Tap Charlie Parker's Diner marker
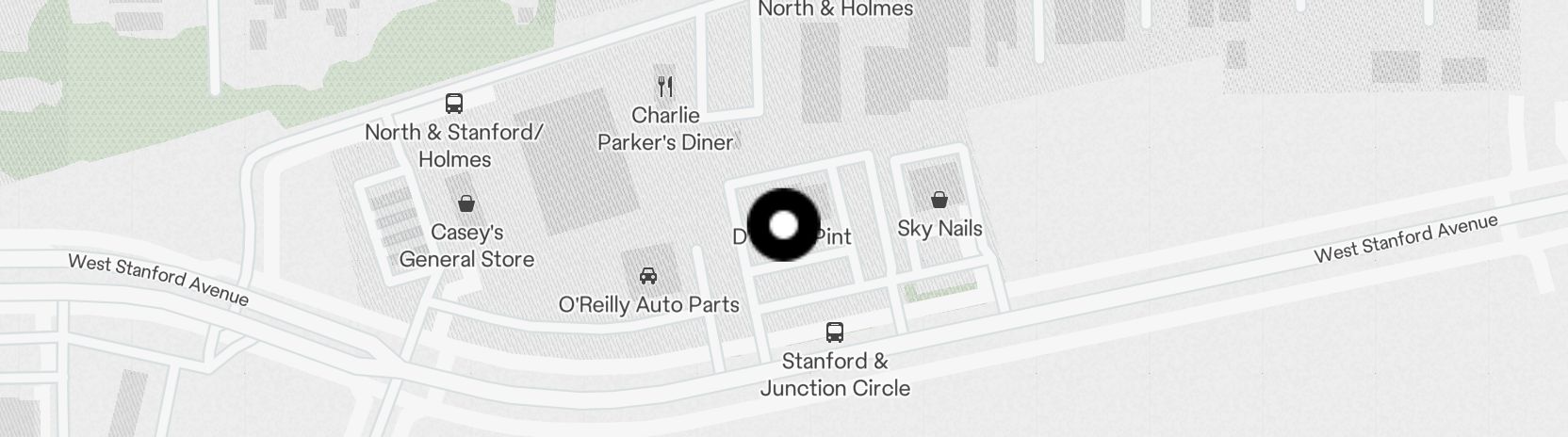Viewport: 1568px width, 437px height. point(666,88)
